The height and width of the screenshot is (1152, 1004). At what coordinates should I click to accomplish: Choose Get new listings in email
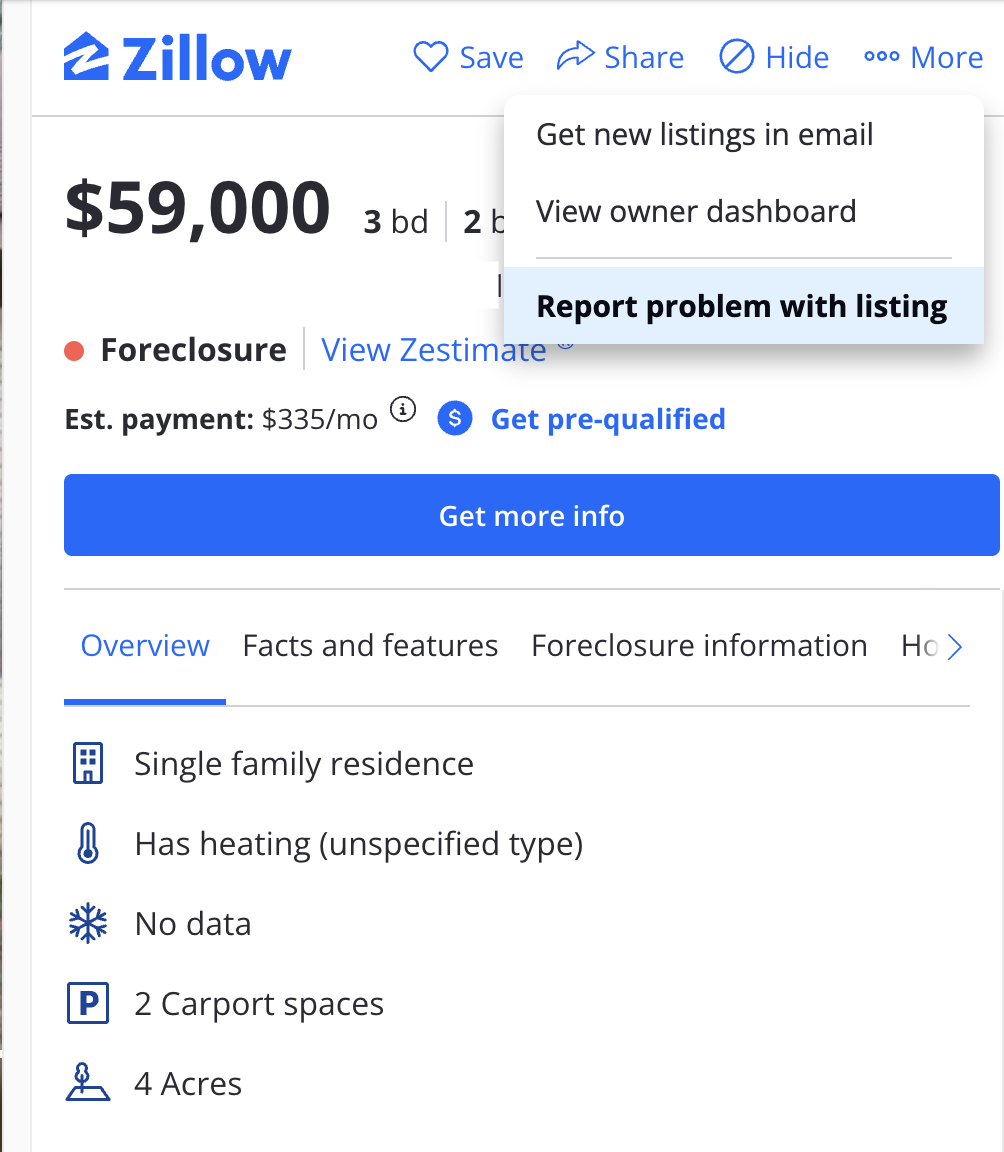click(x=704, y=134)
